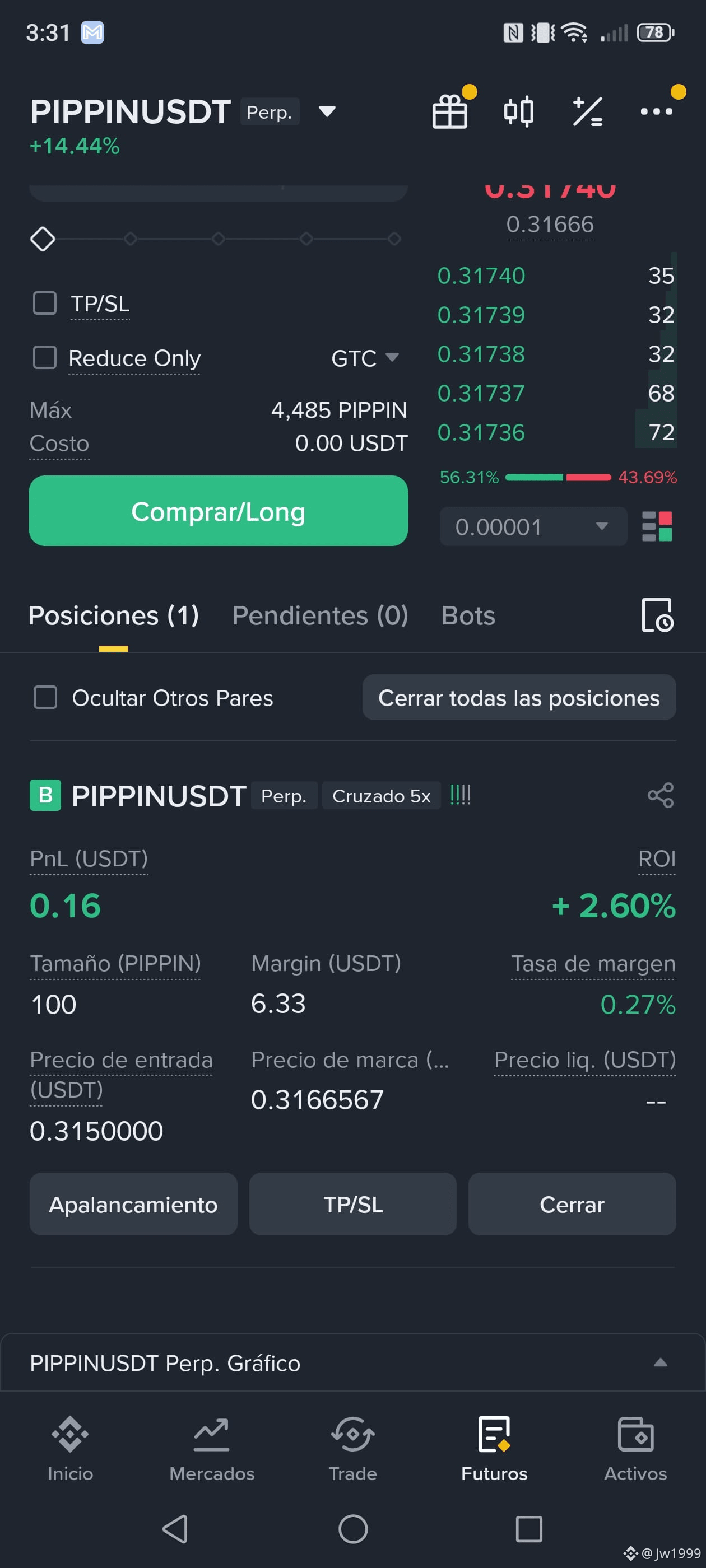Open the three-dot overflow menu

tap(656, 112)
